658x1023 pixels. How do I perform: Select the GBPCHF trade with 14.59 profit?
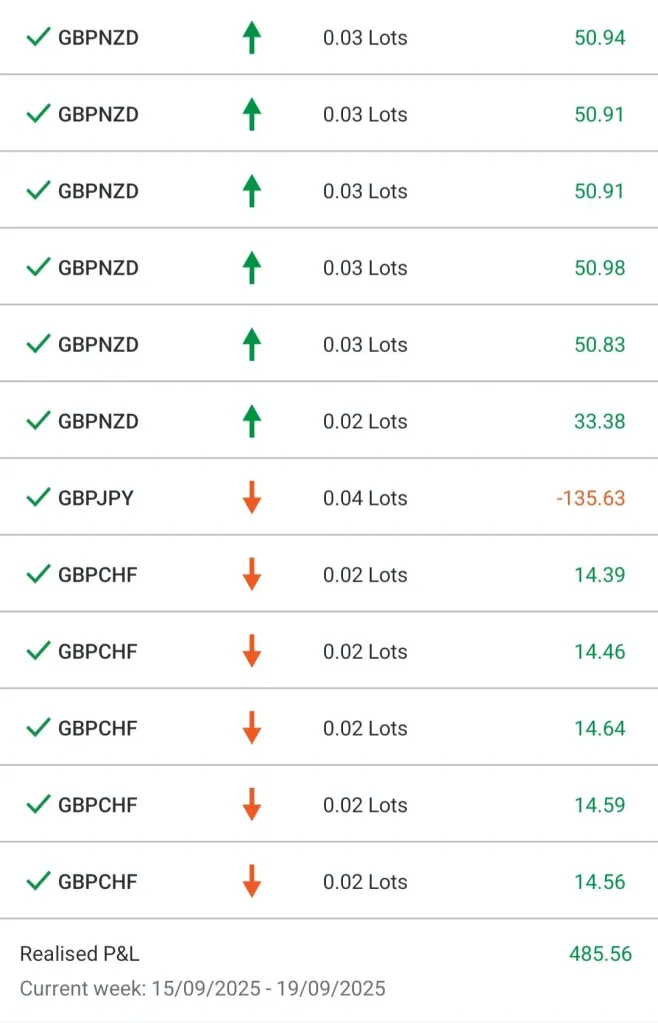328,805
